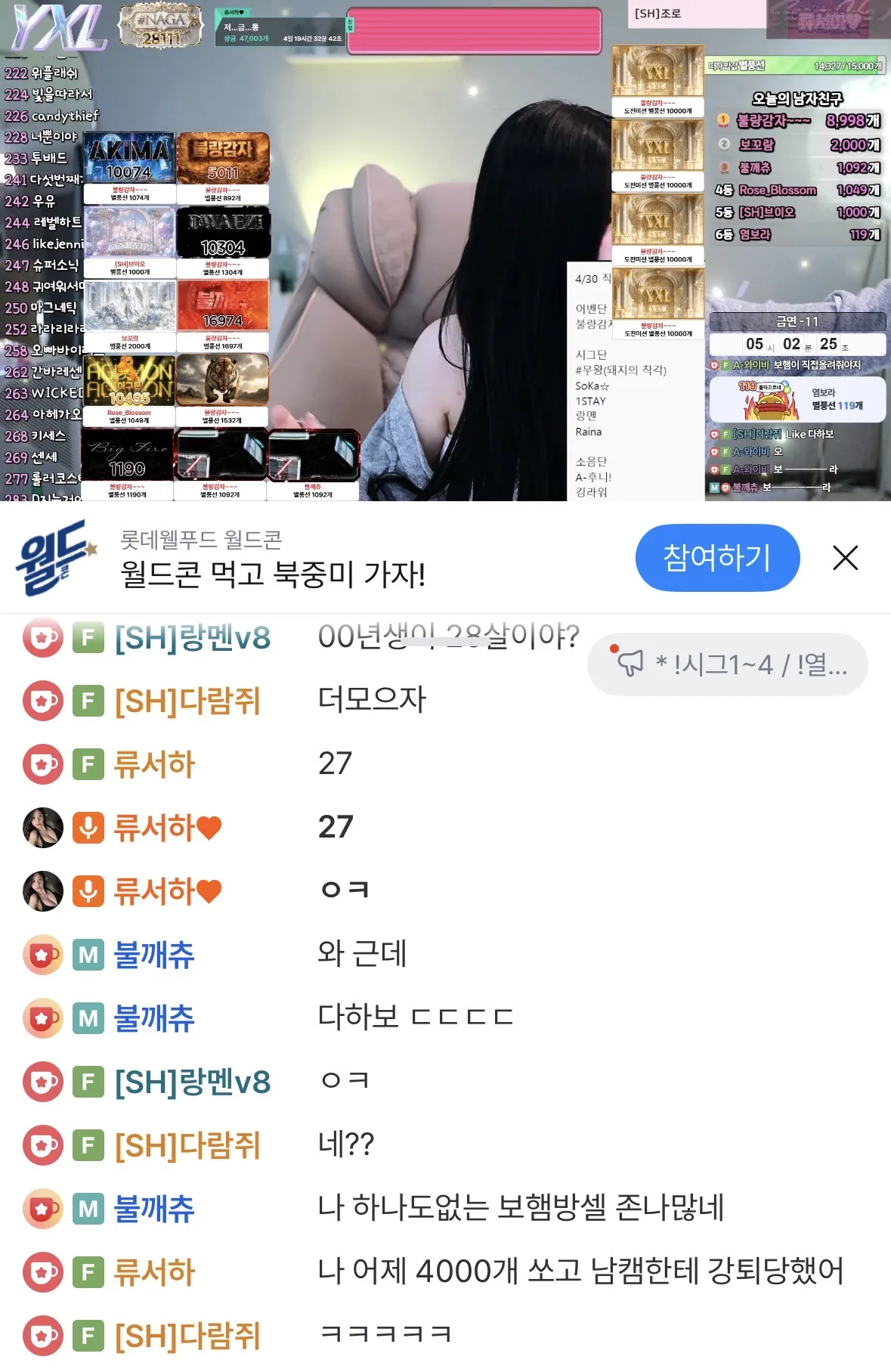
Task: Open [SH]다람쥐's profile from the 더모으자 message
Action: tap(187, 701)
